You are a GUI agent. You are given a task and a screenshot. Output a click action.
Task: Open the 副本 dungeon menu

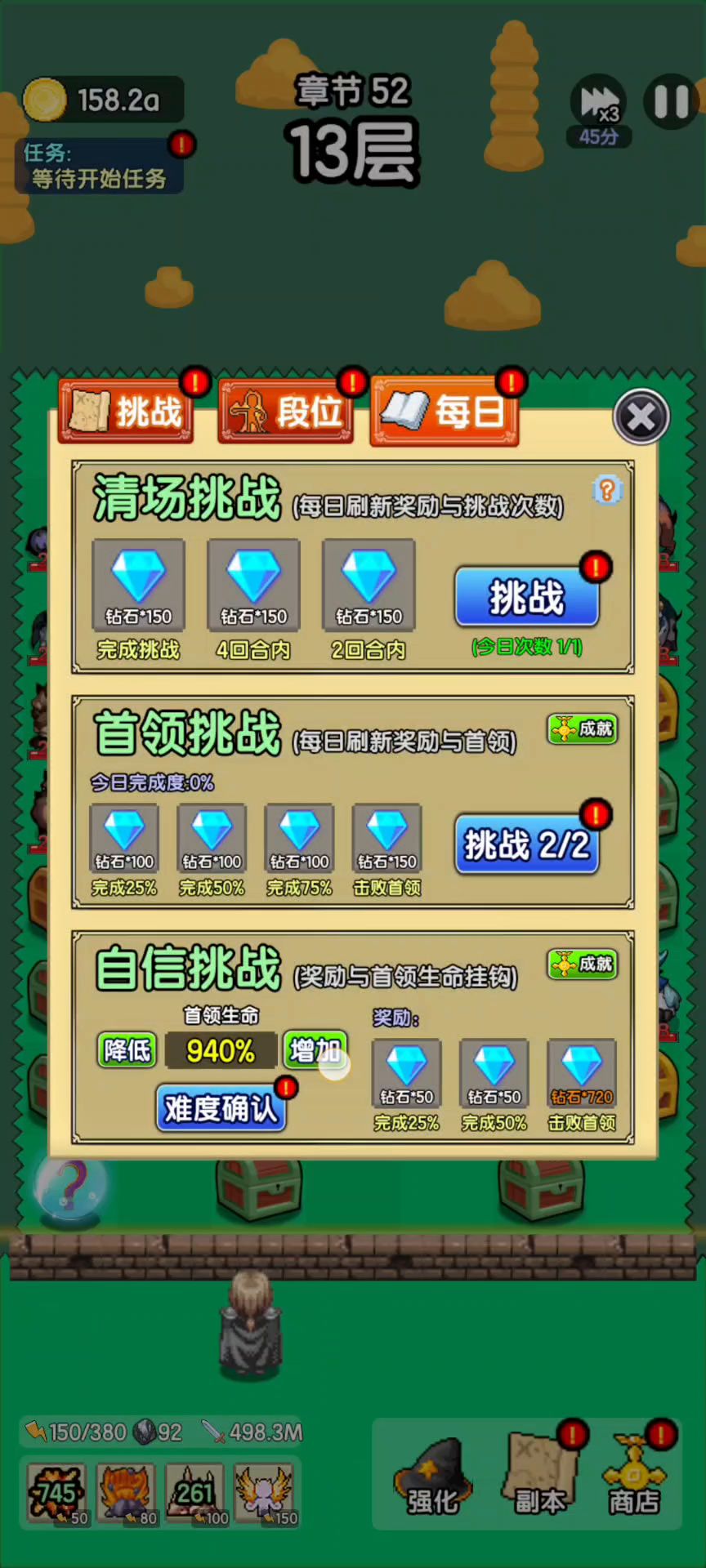pos(538,1478)
